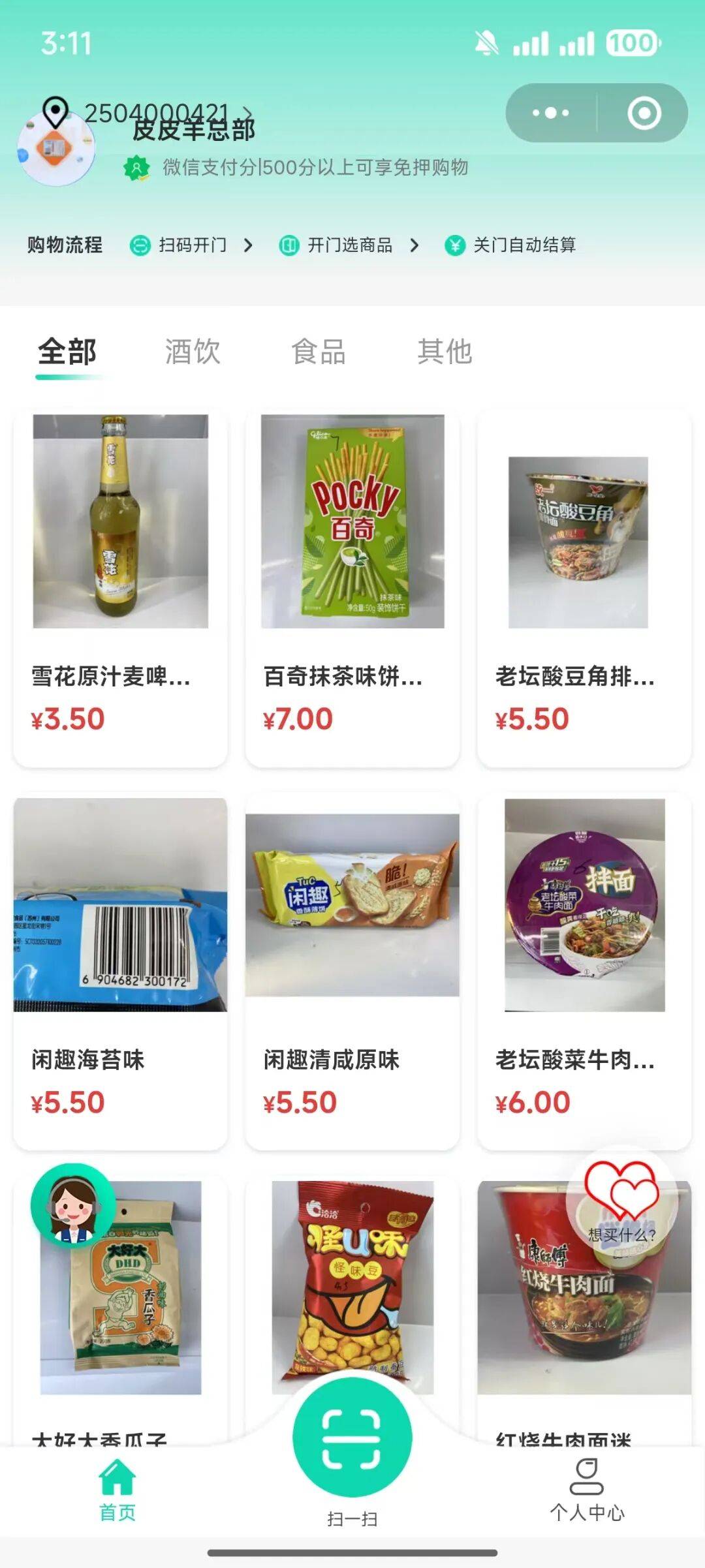Viewport: 705px width, 1568px height.
Task: Select the 其他 category tab
Action: tap(445, 352)
